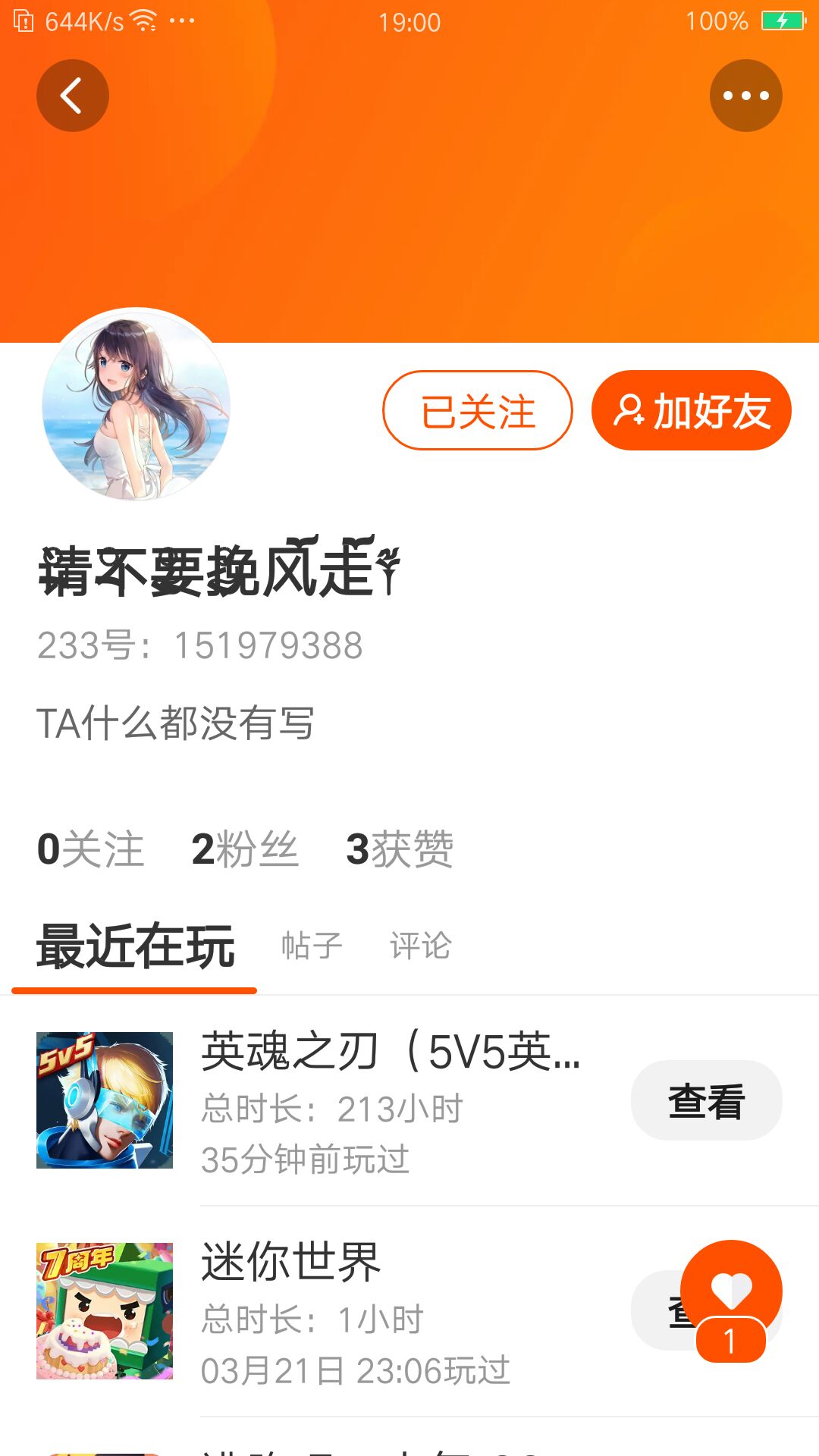This screenshot has width=819, height=1456.
Task: Switch to the 帖子 tab
Action: (312, 946)
